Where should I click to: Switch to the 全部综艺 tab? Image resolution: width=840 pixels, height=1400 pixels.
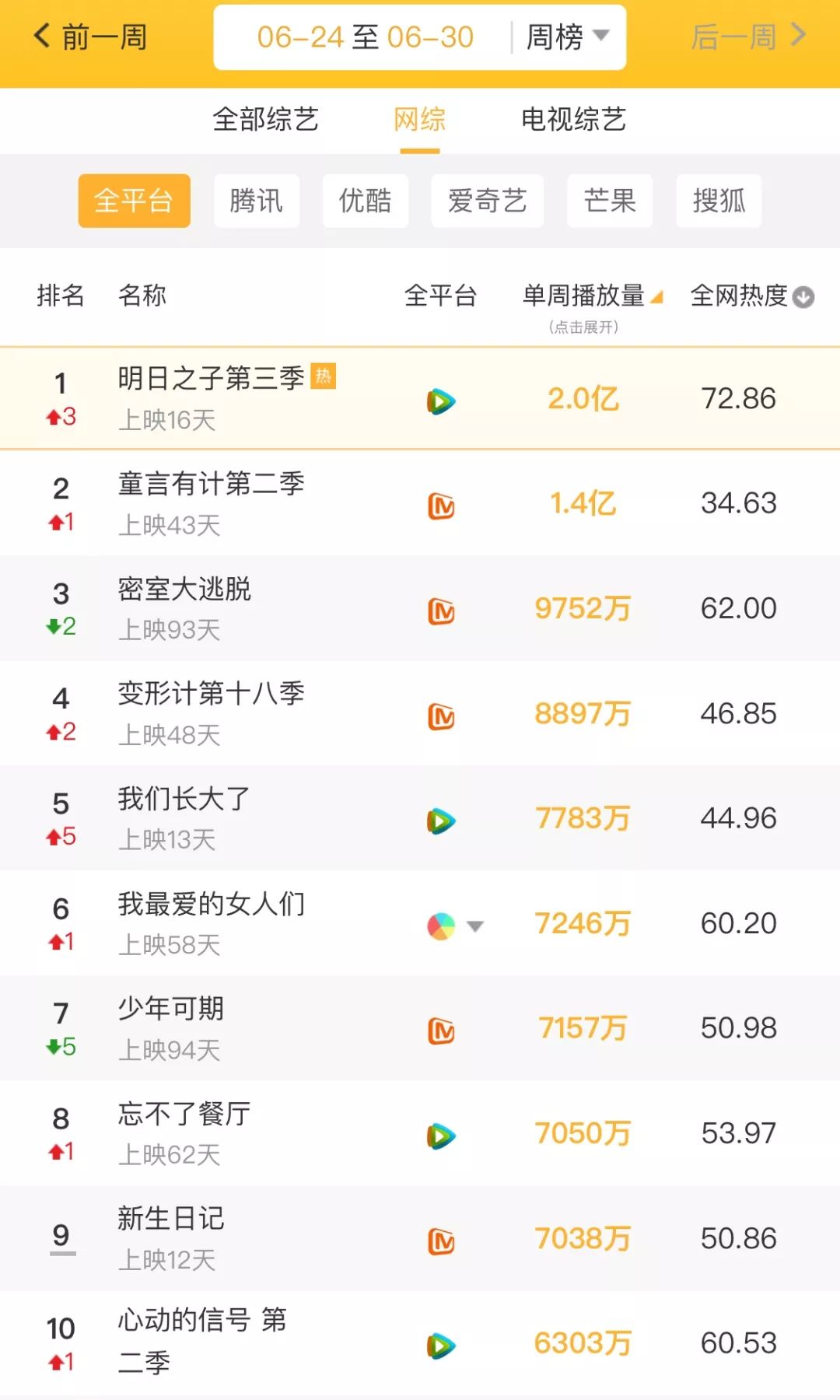pos(265,120)
